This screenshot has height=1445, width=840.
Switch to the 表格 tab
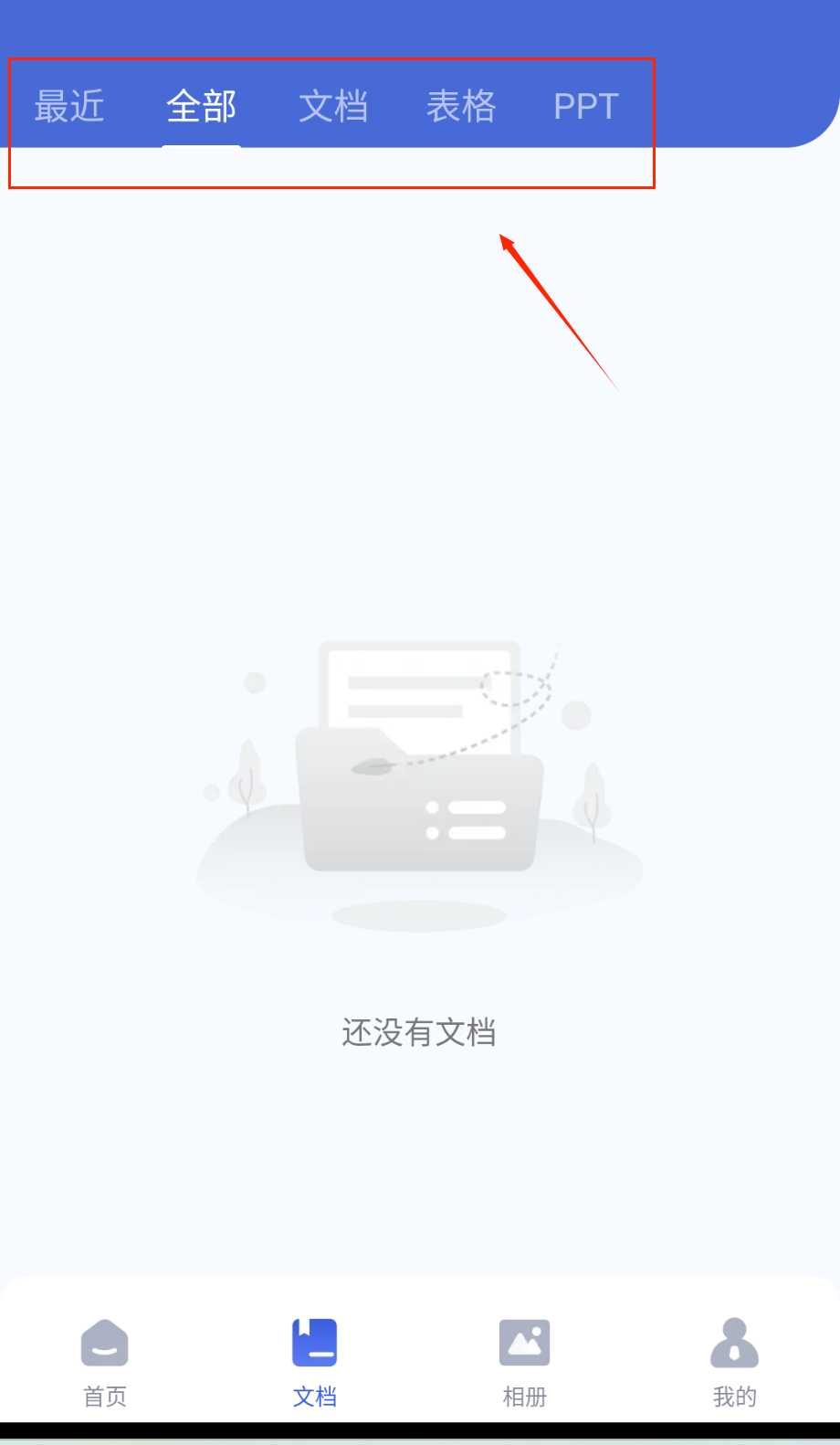(x=461, y=107)
